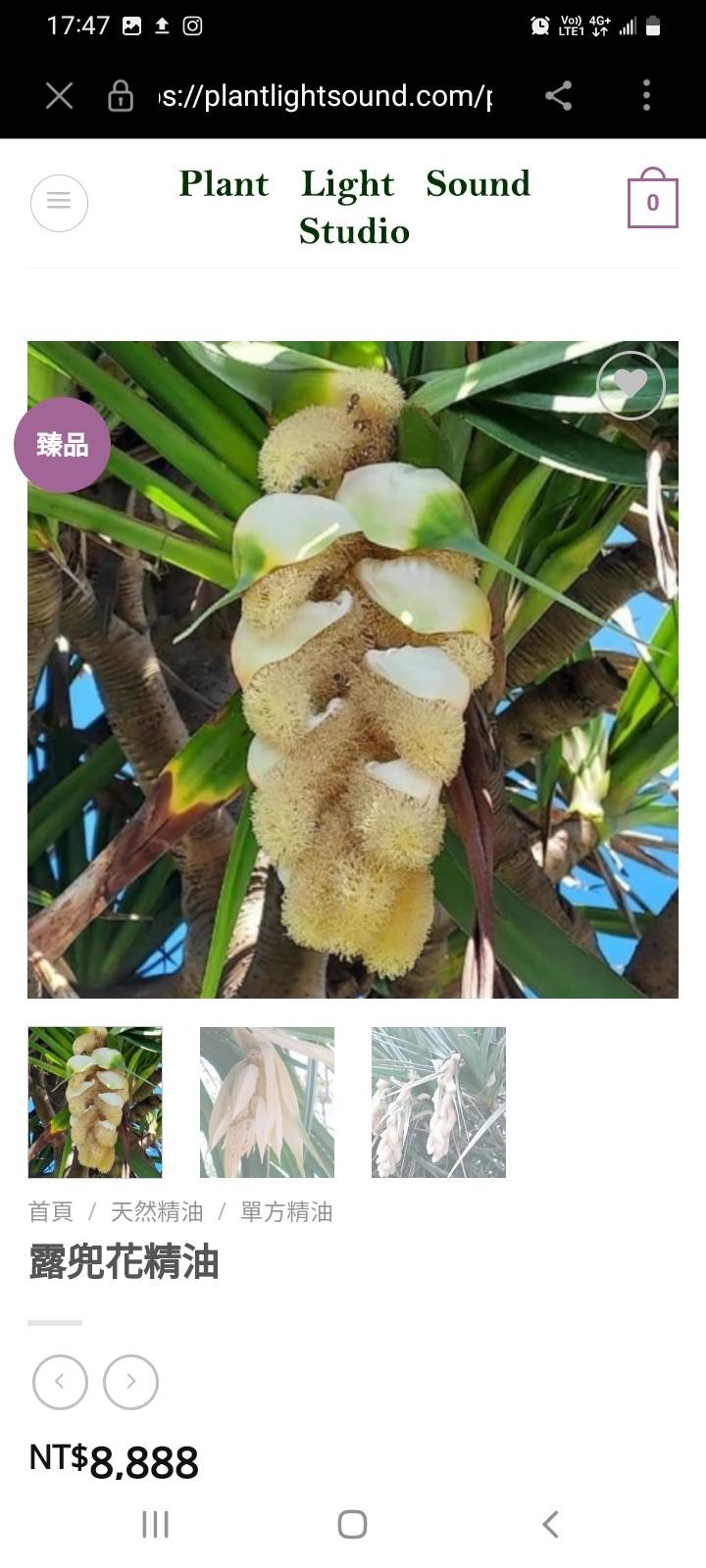View the main product photo
The height and width of the screenshot is (1568, 706).
(353, 669)
